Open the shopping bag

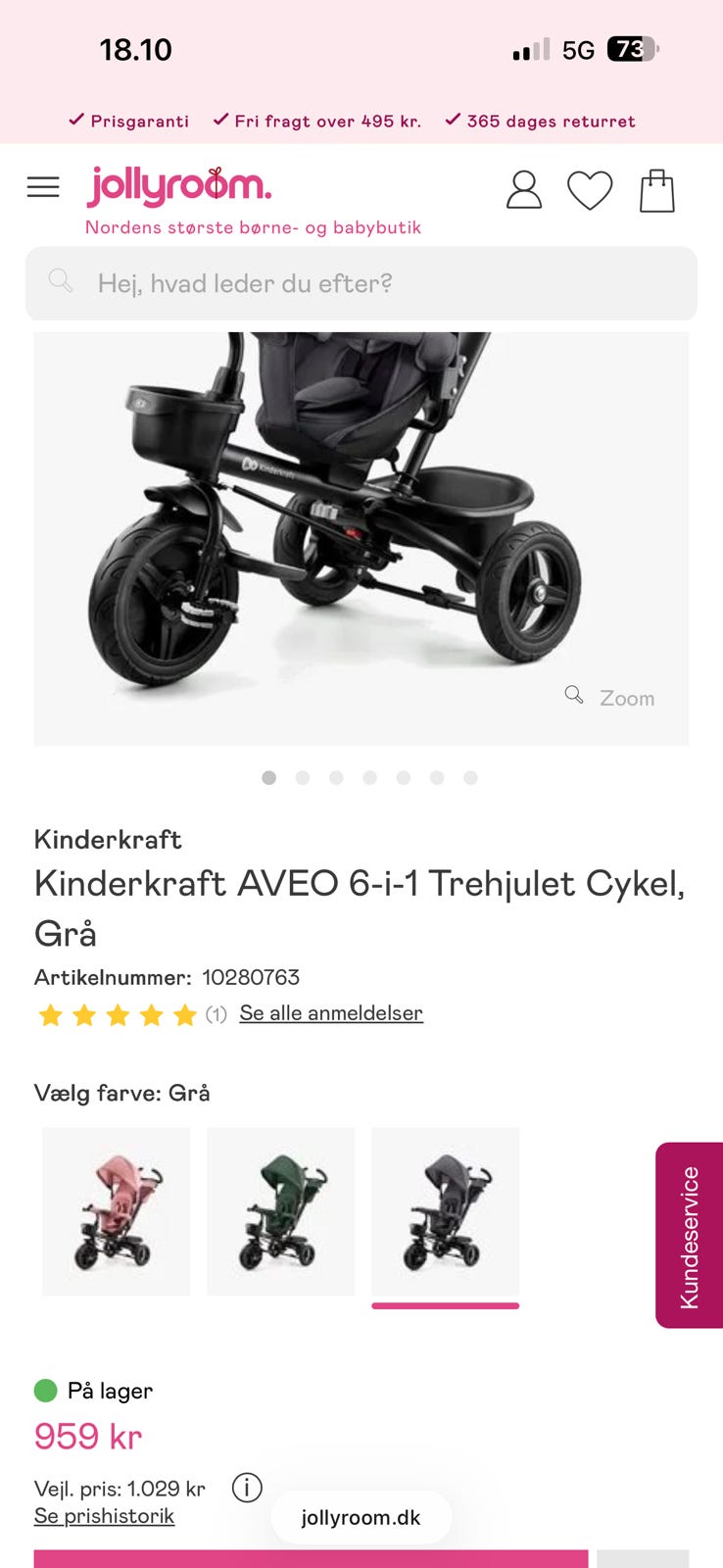click(657, 189)
